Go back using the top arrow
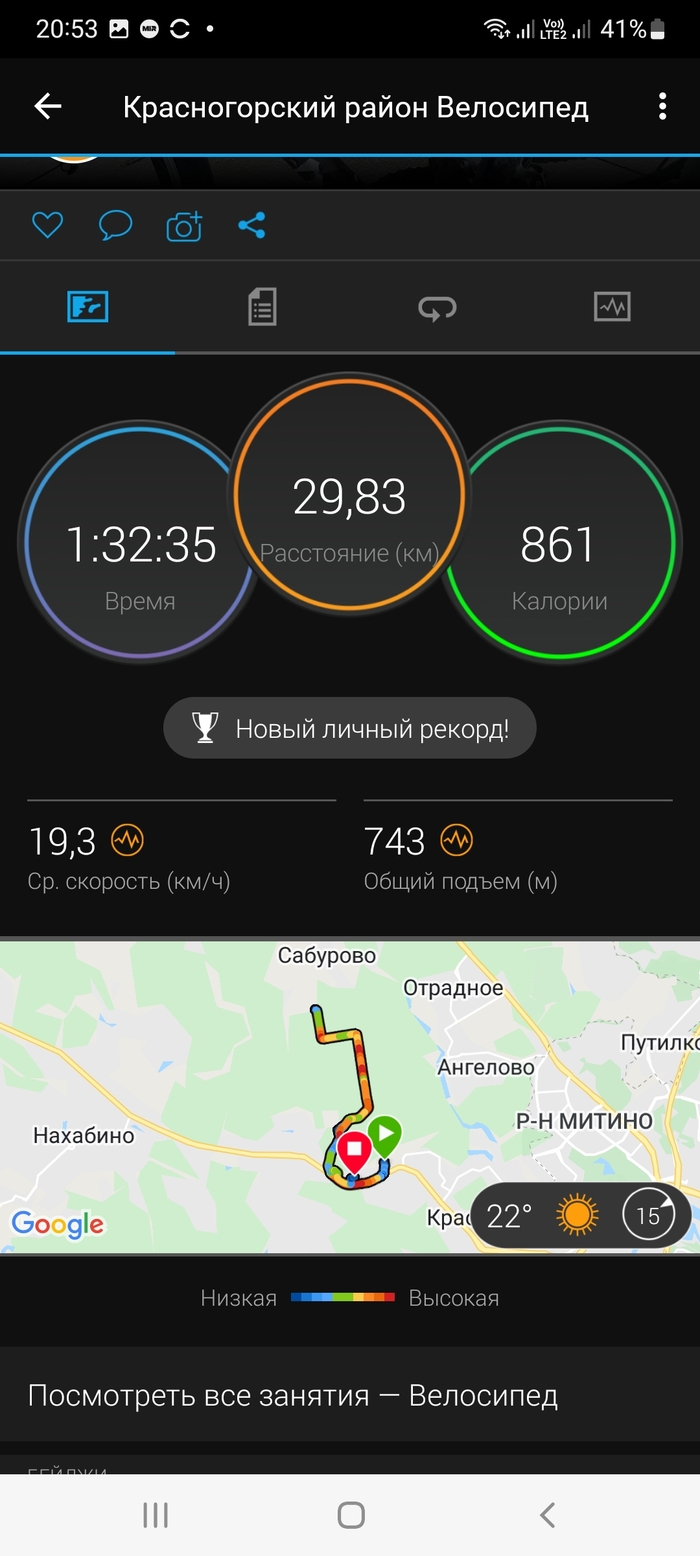The image size is (700, 1556). pos(47,107)
